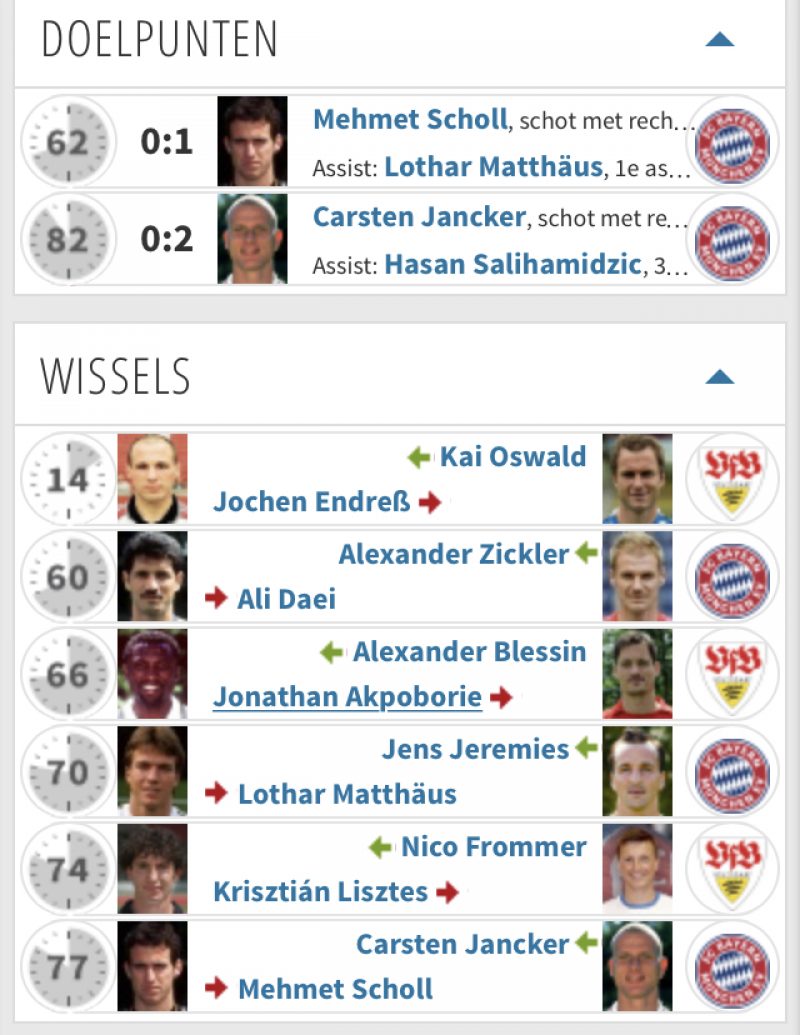Open Lothar Matthäus assist link in goals
This screenshot has width=800, height=1035.
(493, 167)
